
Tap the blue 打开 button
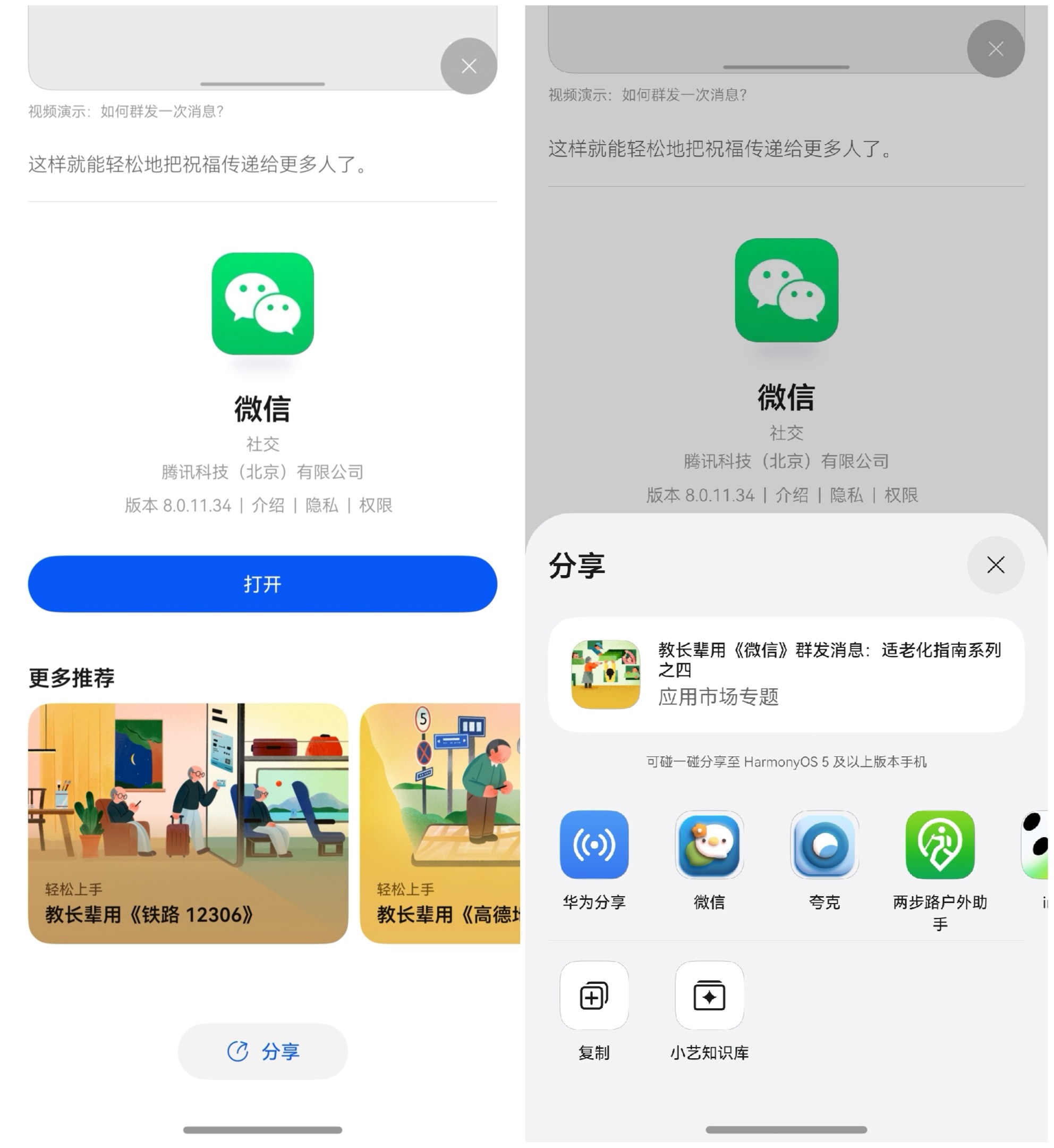coord(262,584)
